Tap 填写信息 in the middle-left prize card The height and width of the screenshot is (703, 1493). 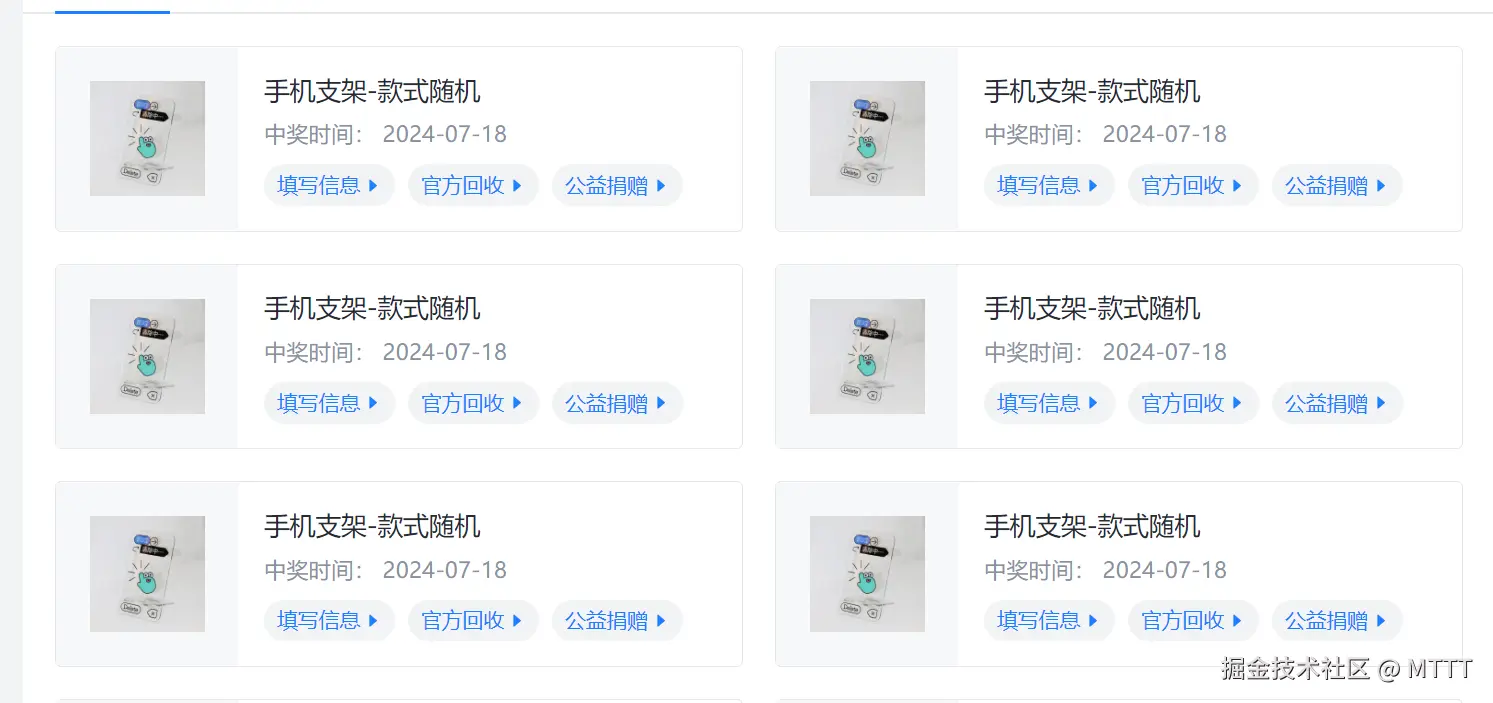click(329, 404)
